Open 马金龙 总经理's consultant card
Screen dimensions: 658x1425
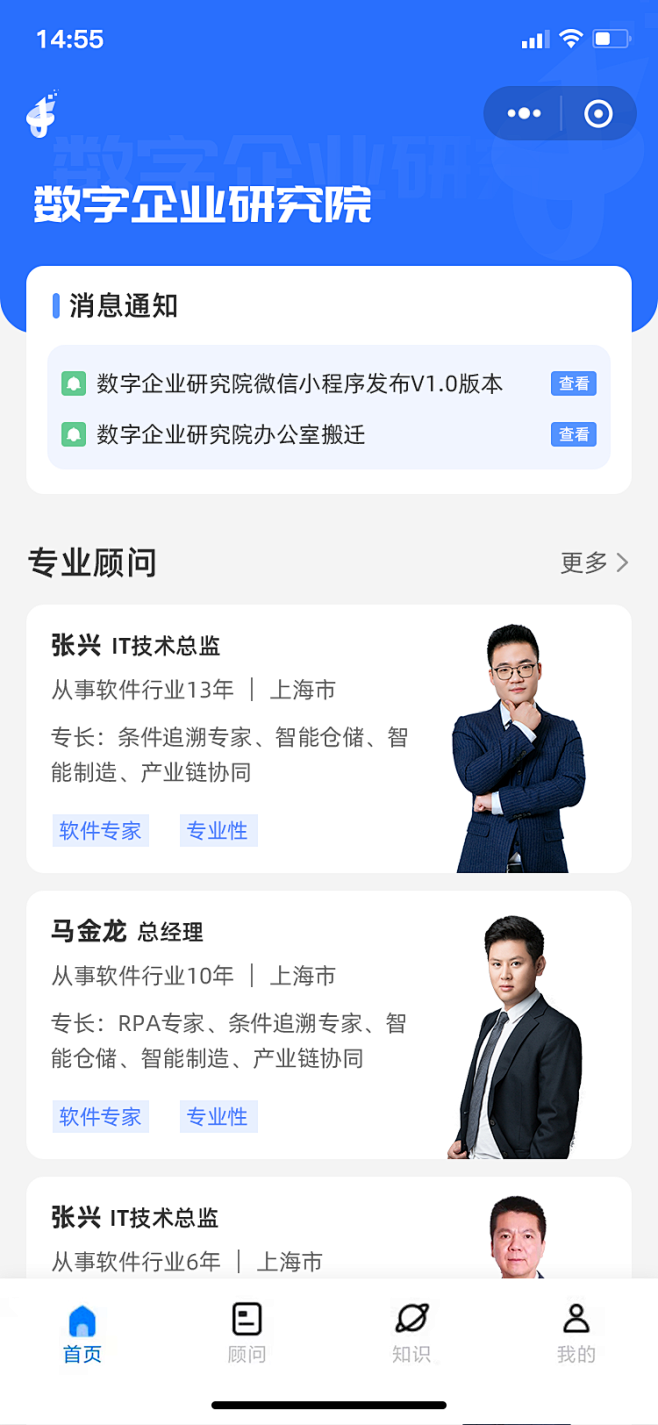coord(328,1024)
